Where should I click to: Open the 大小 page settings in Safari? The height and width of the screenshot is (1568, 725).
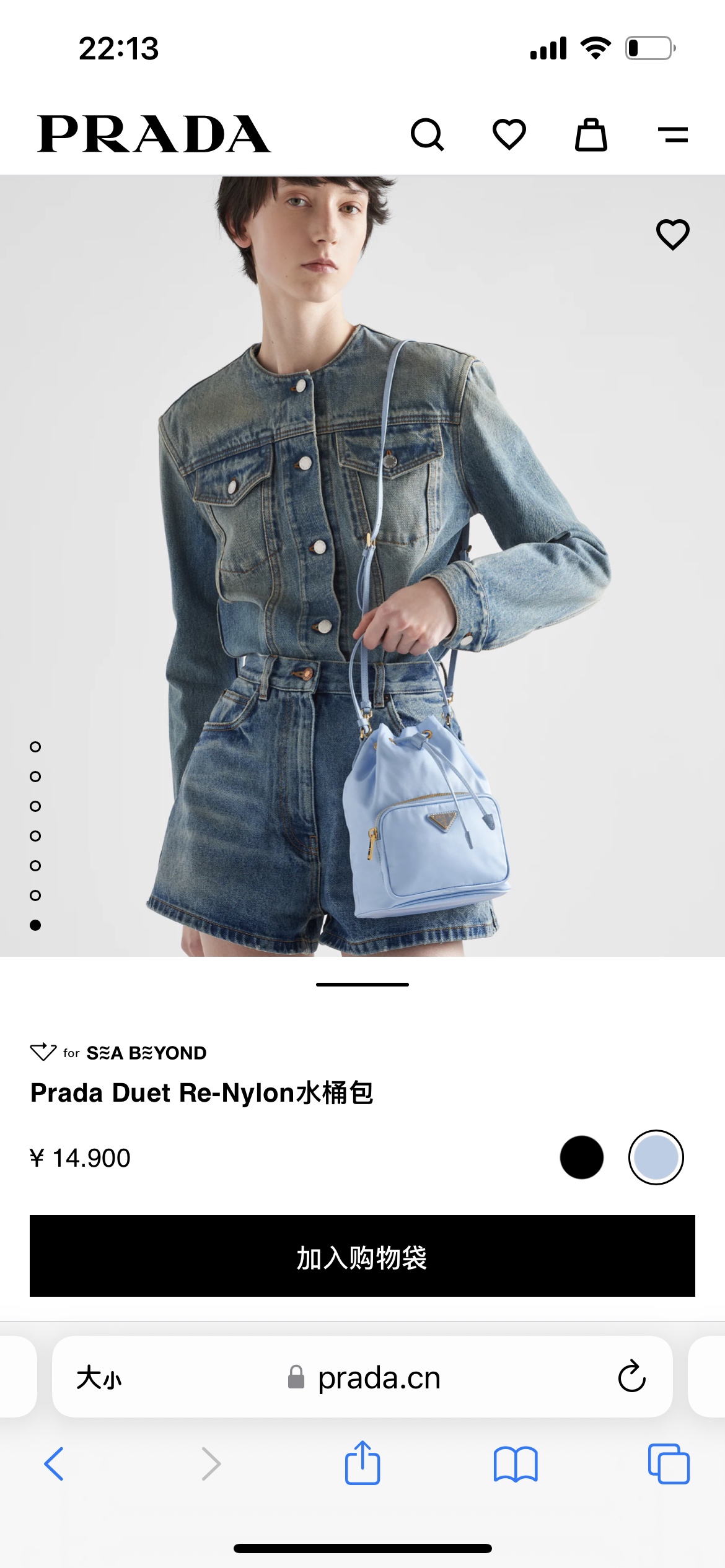tap(99, 1377)
